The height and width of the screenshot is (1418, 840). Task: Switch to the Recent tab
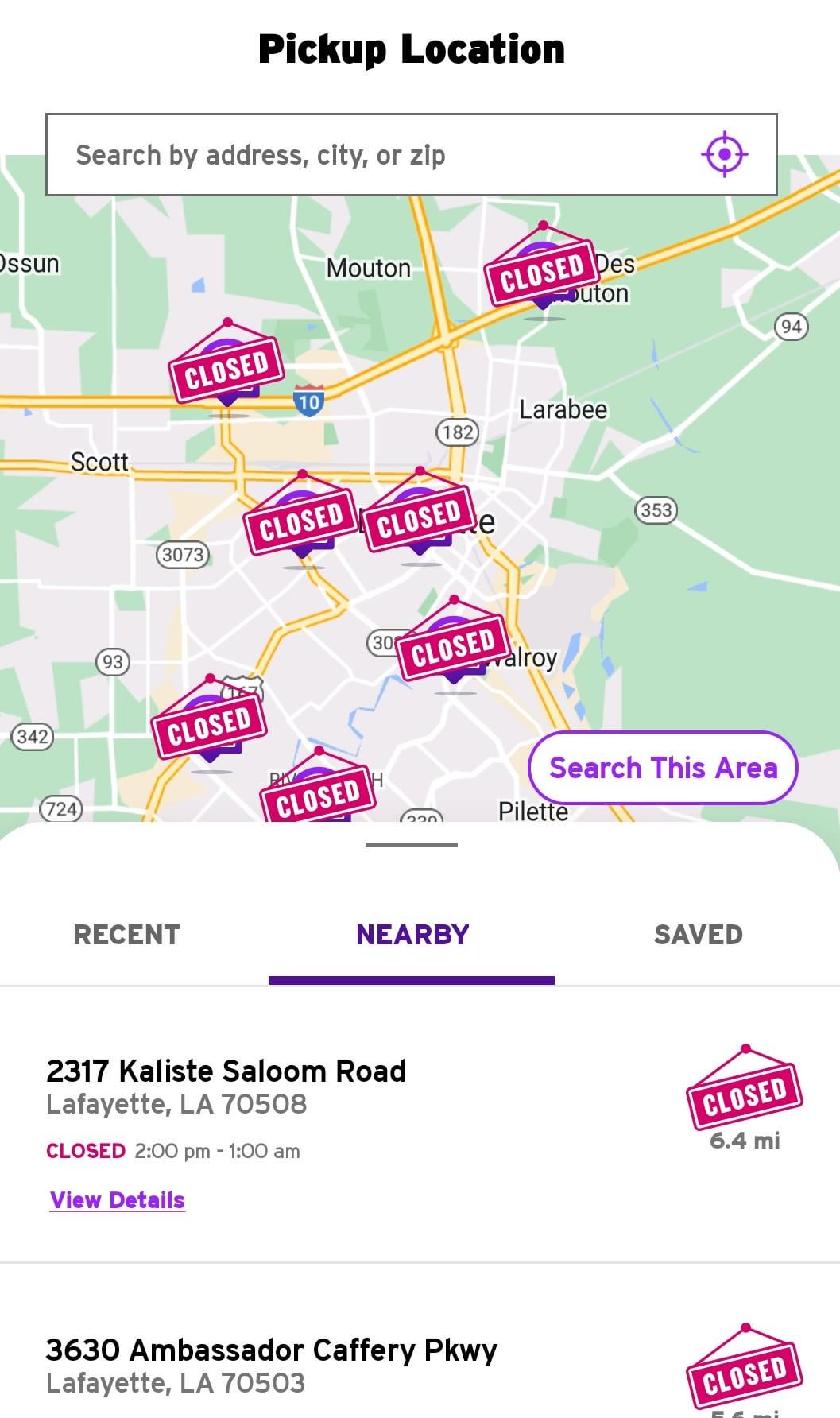pos(126,935)
